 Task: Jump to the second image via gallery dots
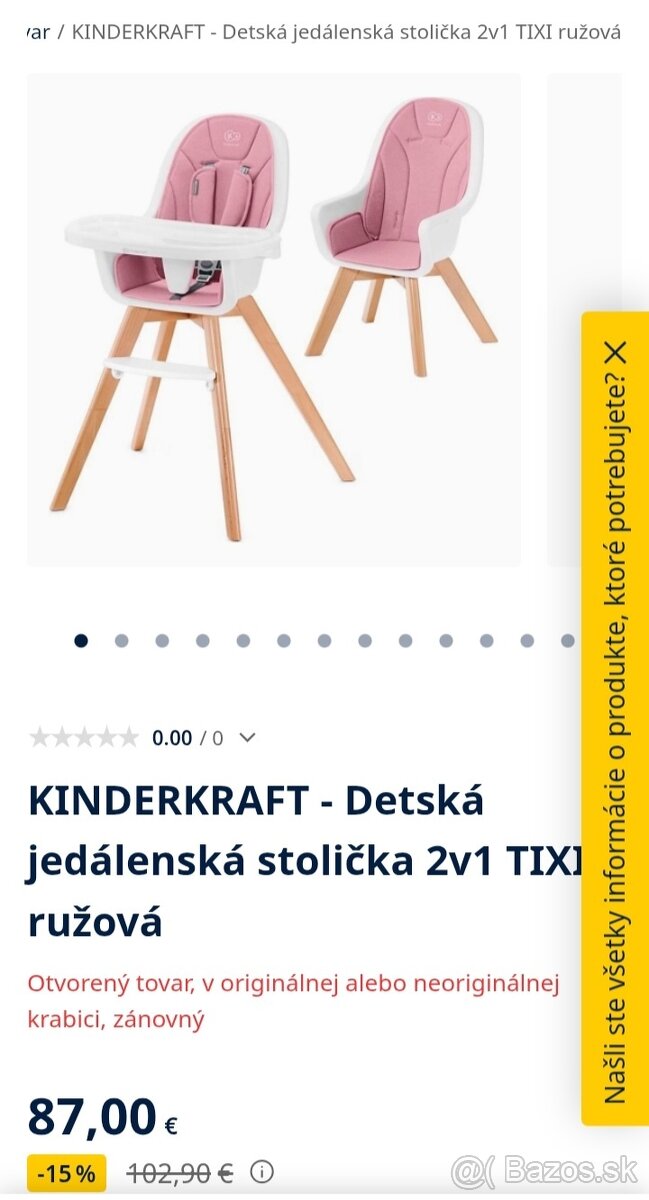pos(121,641)
